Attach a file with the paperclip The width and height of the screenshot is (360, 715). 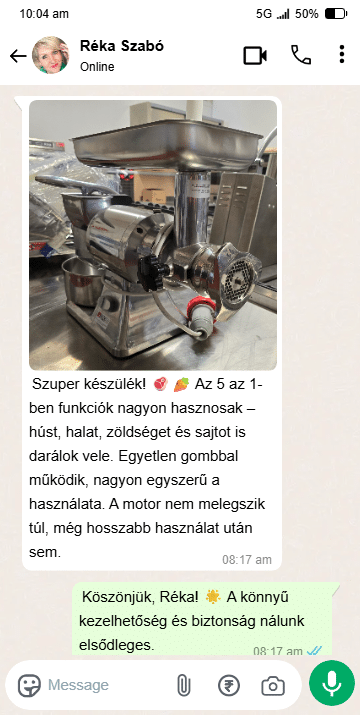click(x=183, y=685)
